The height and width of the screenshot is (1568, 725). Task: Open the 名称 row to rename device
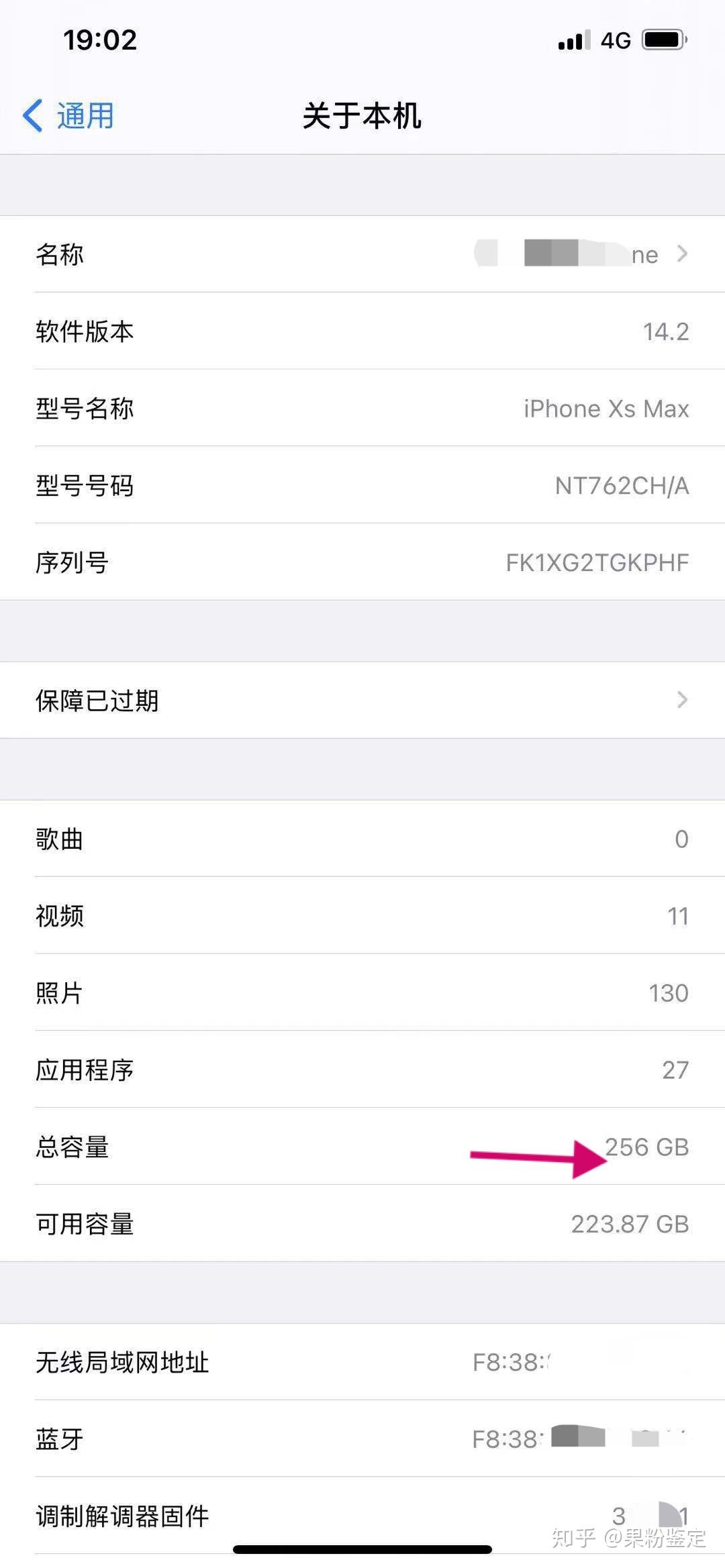[362, 254]
